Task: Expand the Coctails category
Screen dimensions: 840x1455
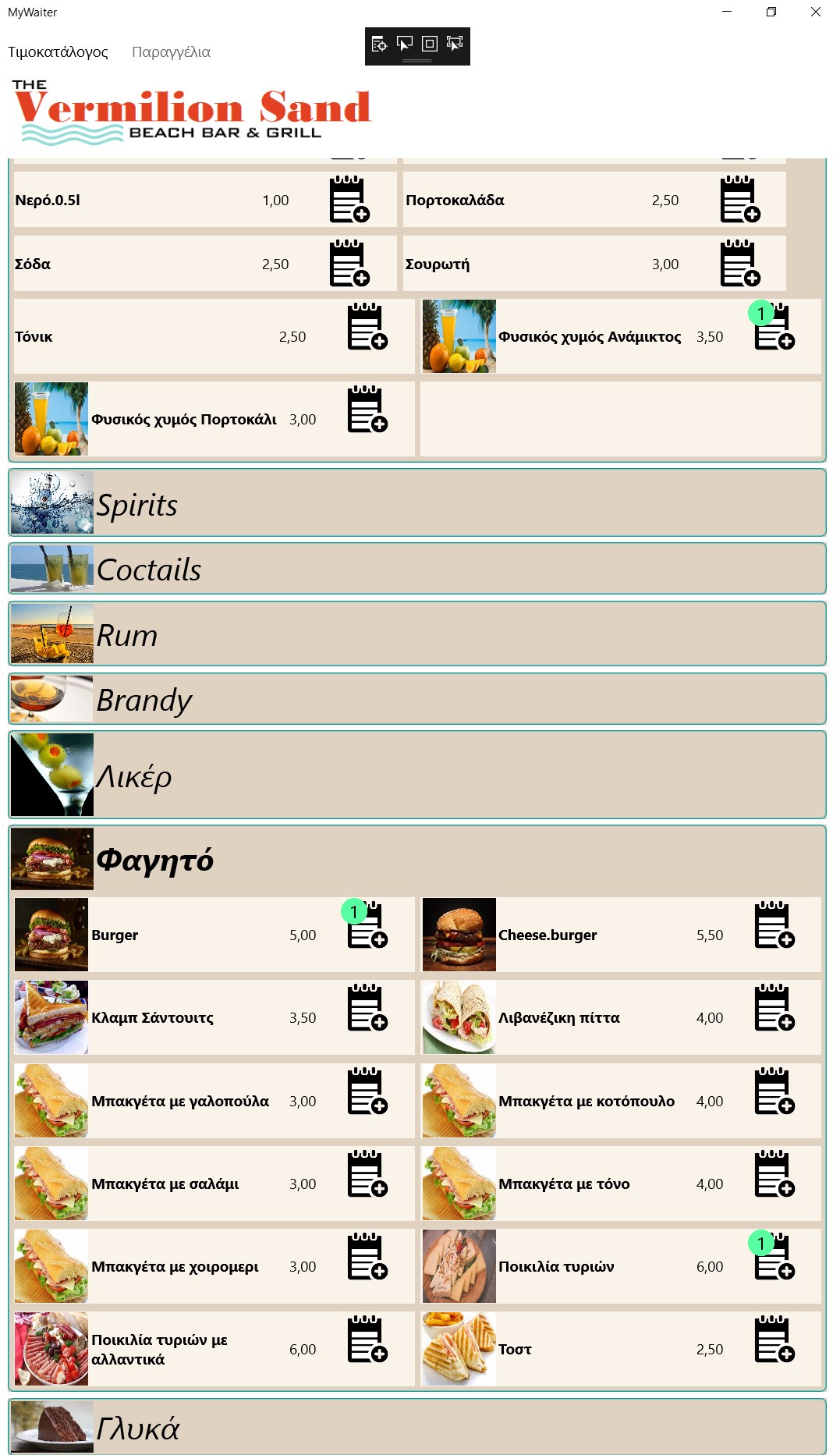Action: (x=417, y=569)
